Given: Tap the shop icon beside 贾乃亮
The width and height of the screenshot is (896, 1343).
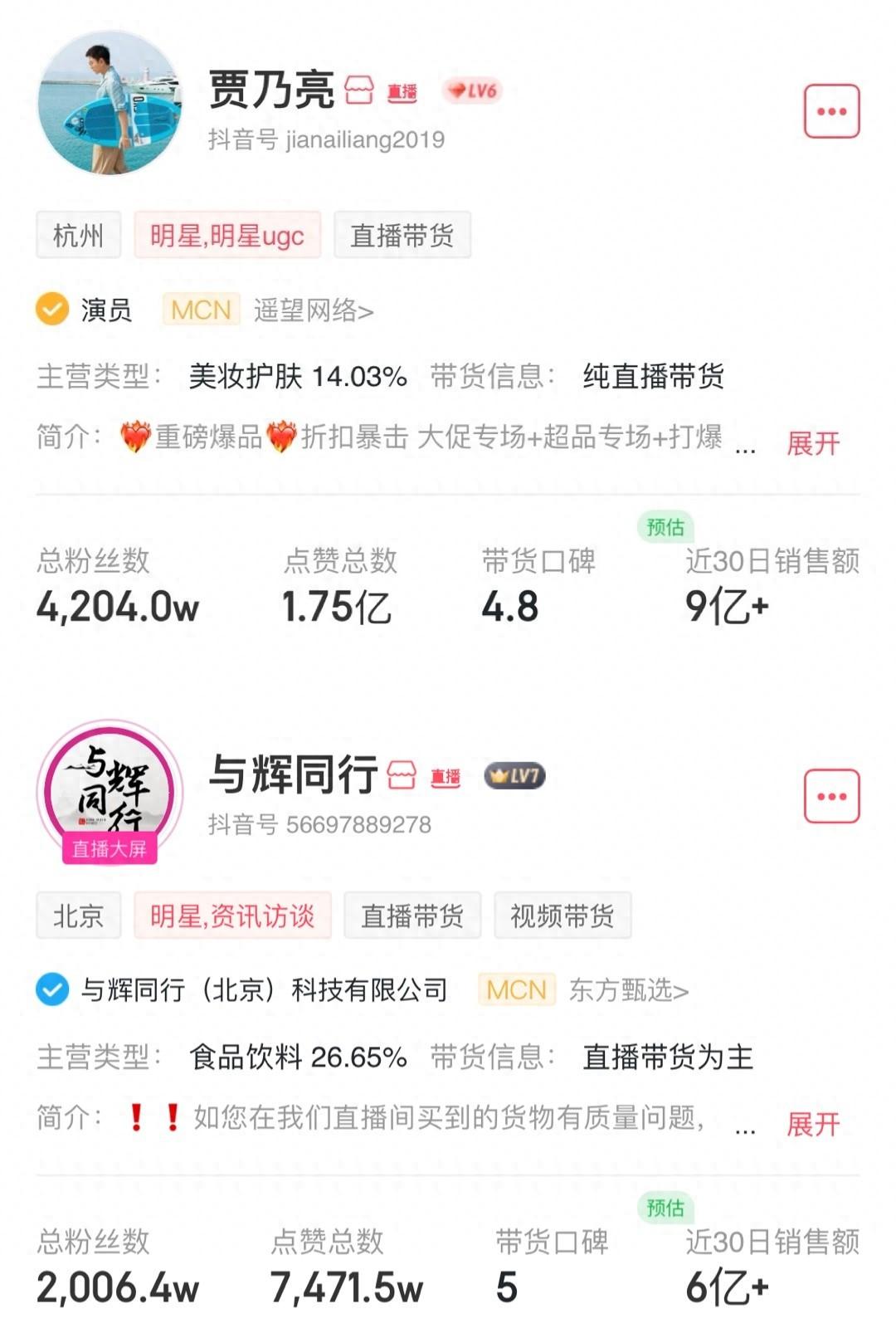Looking at the screenshot, I should (359, 90).
